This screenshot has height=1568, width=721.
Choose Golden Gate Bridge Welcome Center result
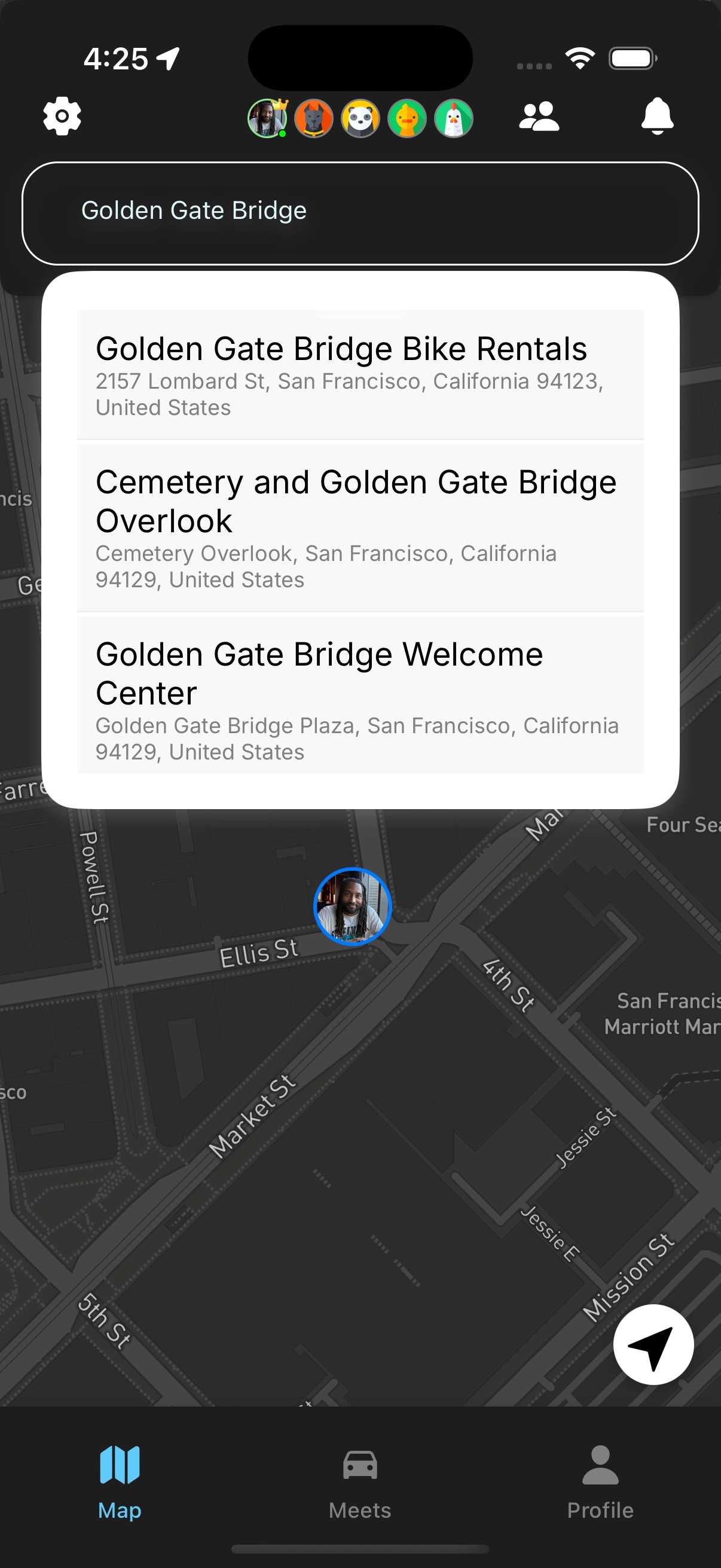[360, 694]
